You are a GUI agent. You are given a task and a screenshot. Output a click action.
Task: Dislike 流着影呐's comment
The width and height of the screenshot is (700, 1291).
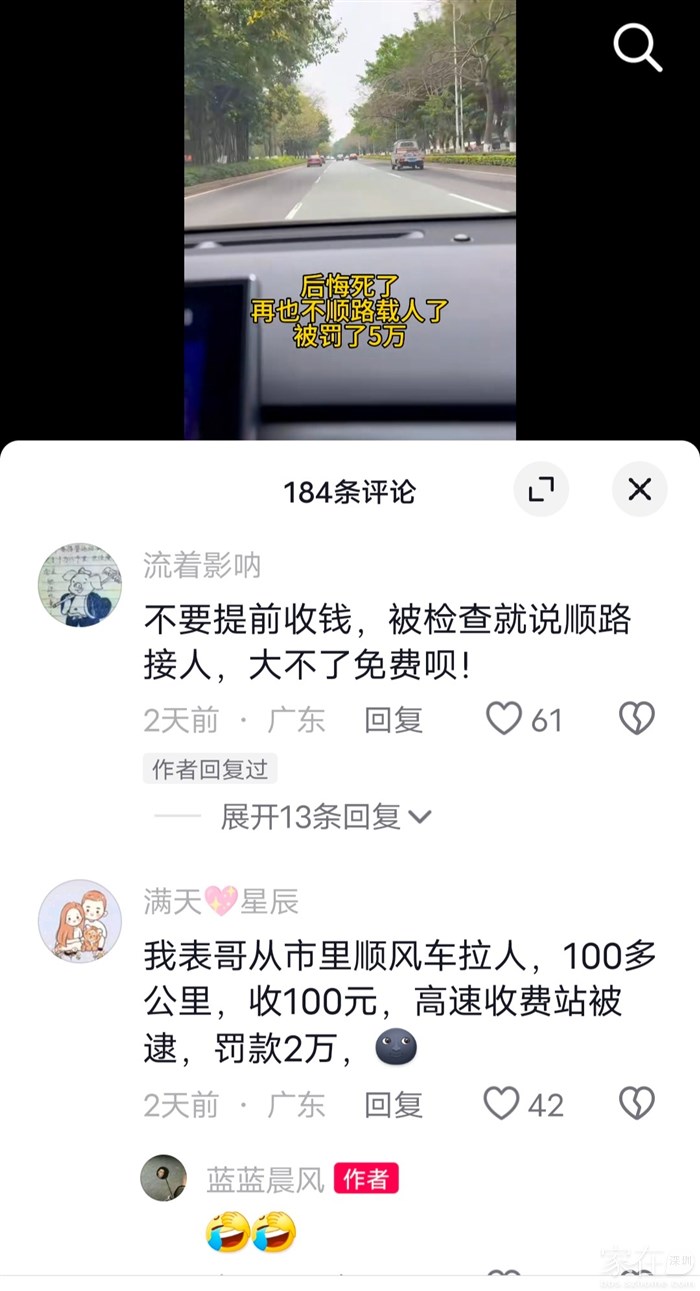click(637, 718)
